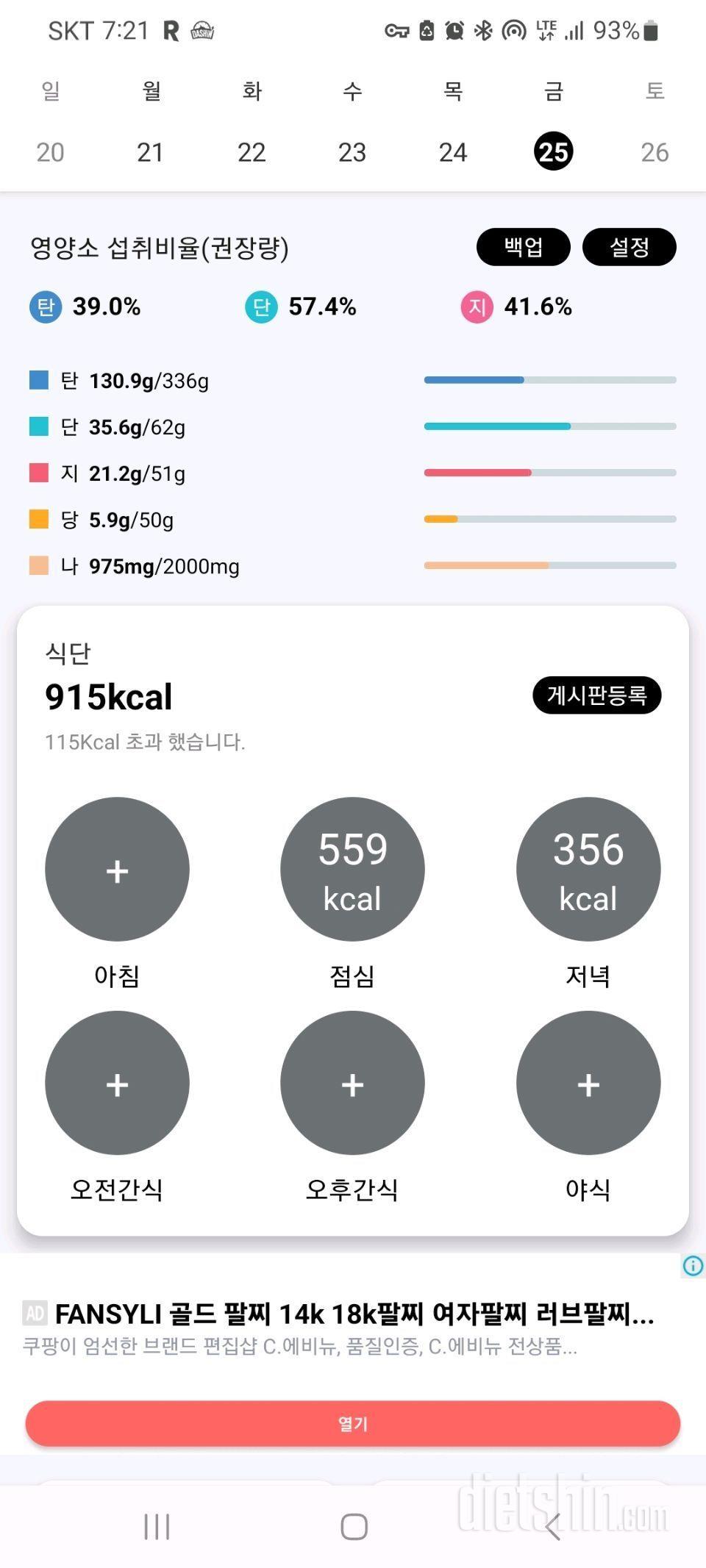Tap the 열기 button on the ad
706x1568 pixels.
pyautogui.click(x=353, y=1424)
